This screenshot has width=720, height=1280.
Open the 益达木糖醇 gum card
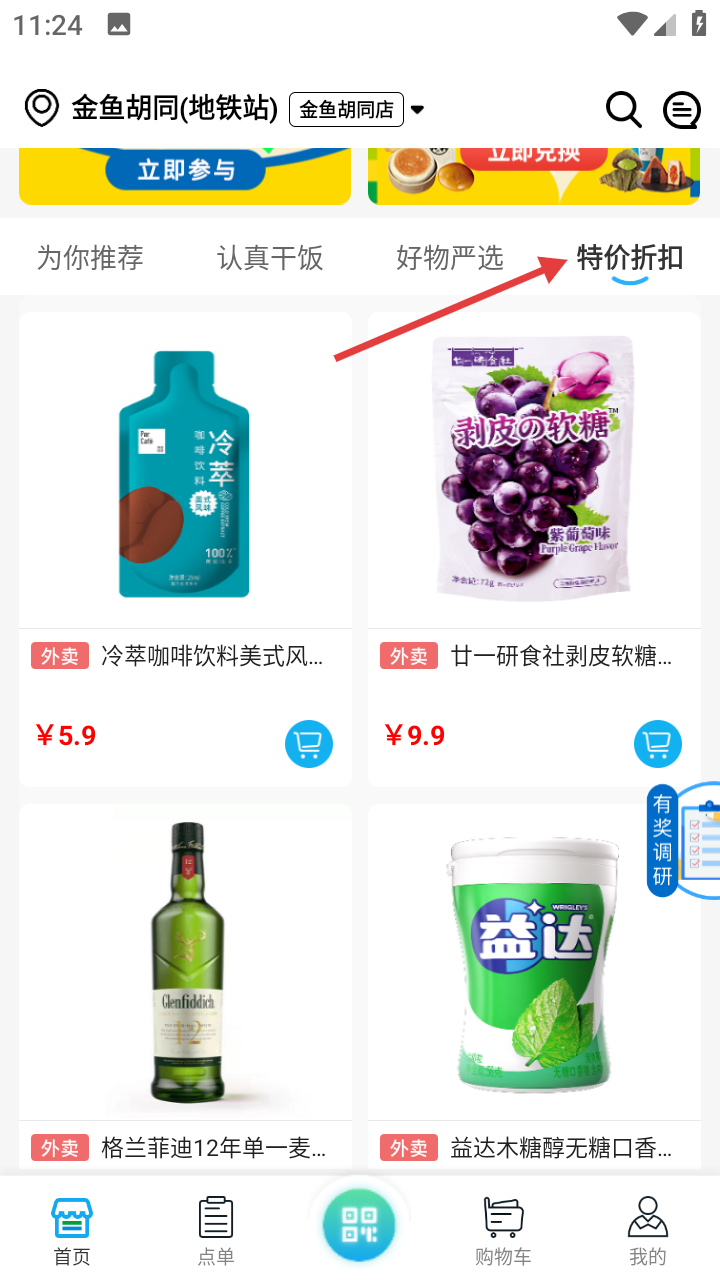click(x=534, y=960)
